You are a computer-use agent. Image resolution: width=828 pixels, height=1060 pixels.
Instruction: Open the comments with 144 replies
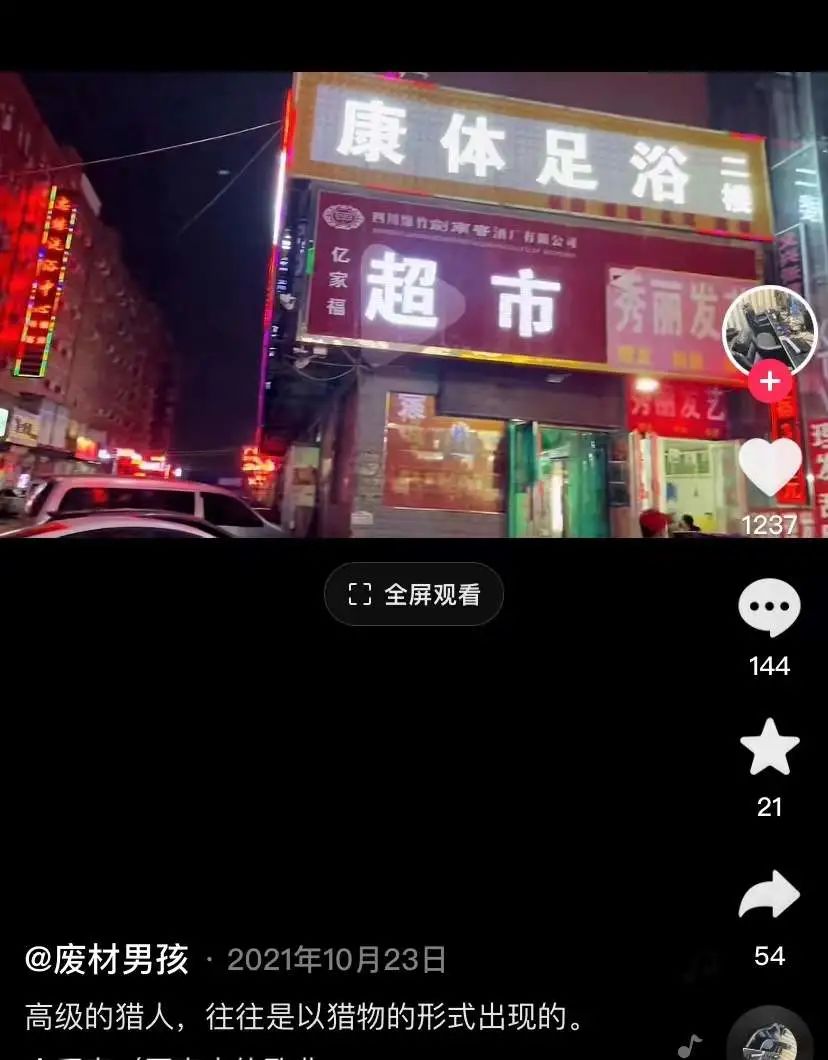(769, 607)
